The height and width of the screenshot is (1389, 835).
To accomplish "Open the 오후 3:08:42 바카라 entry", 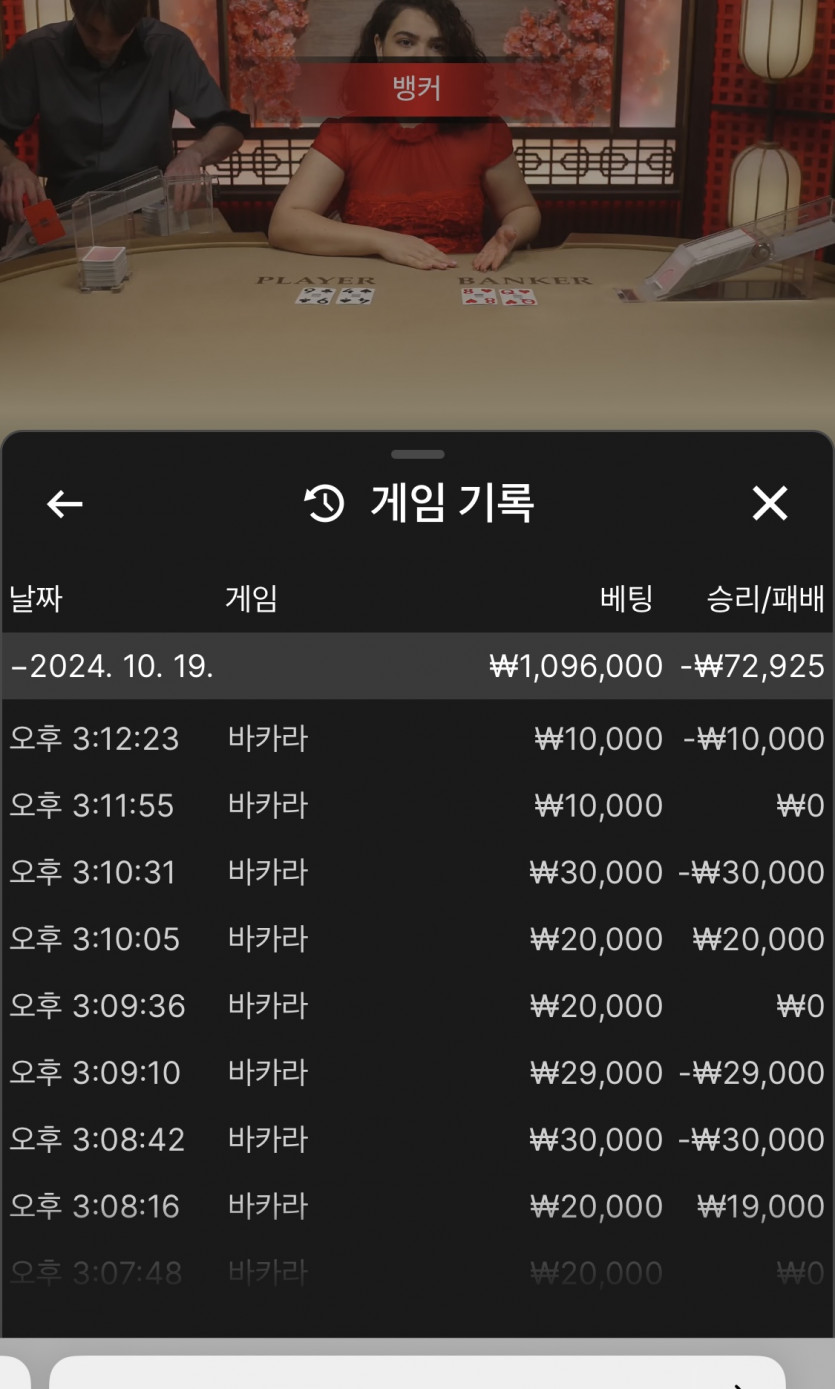I will pos(417,1140).
